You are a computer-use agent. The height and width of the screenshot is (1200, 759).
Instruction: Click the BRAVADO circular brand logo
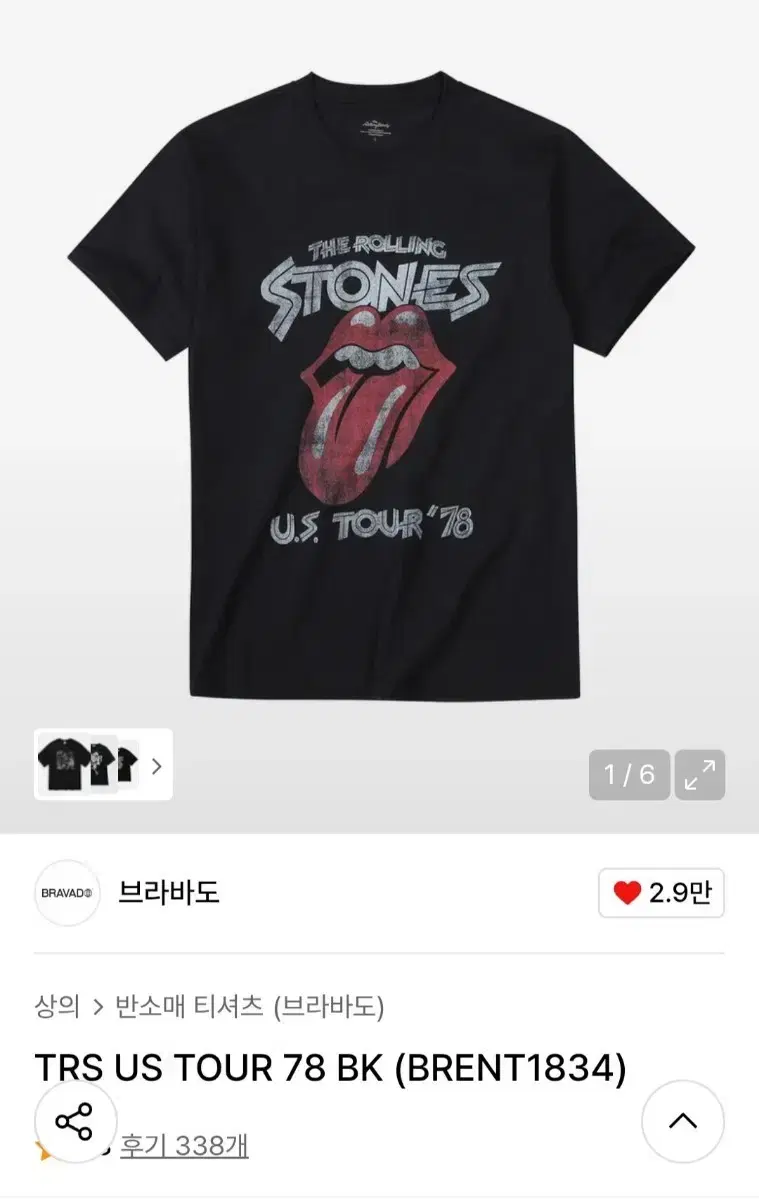coord(66,895)
